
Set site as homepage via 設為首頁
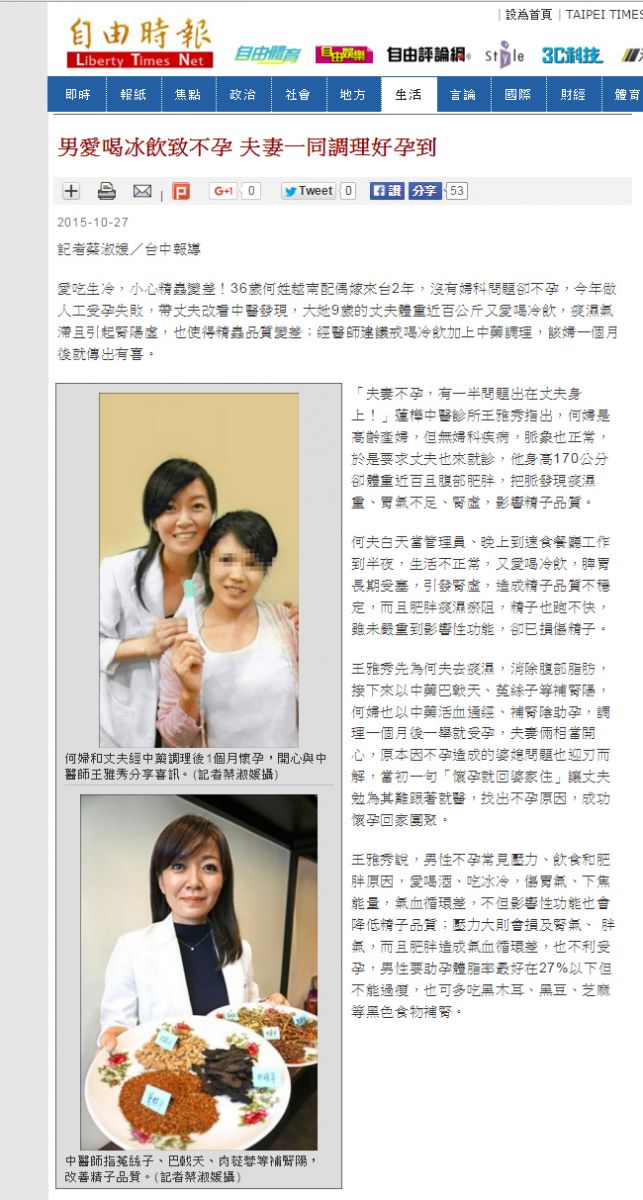[x=528, y=14]
